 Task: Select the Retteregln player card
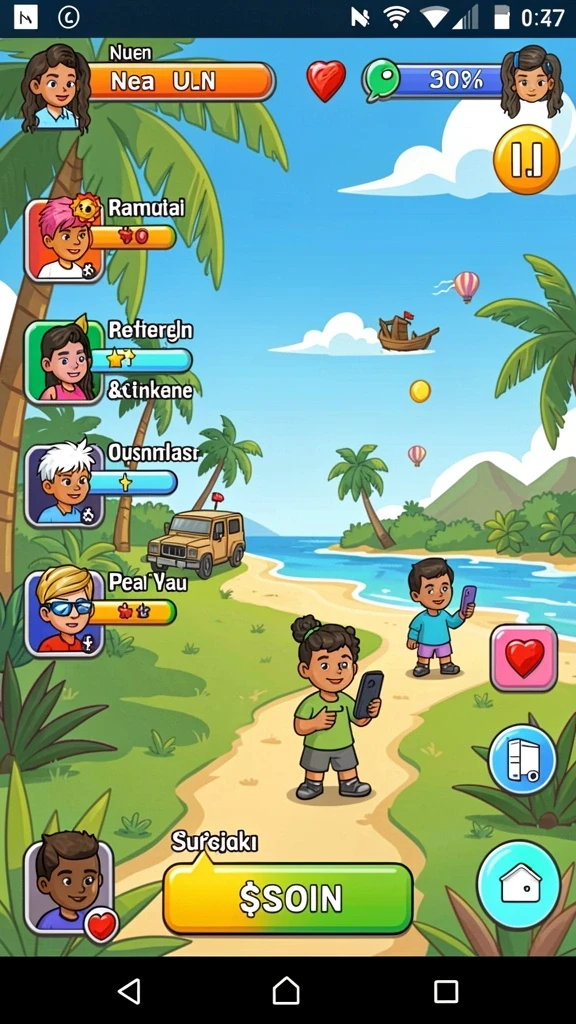click(x=64, y=361)
